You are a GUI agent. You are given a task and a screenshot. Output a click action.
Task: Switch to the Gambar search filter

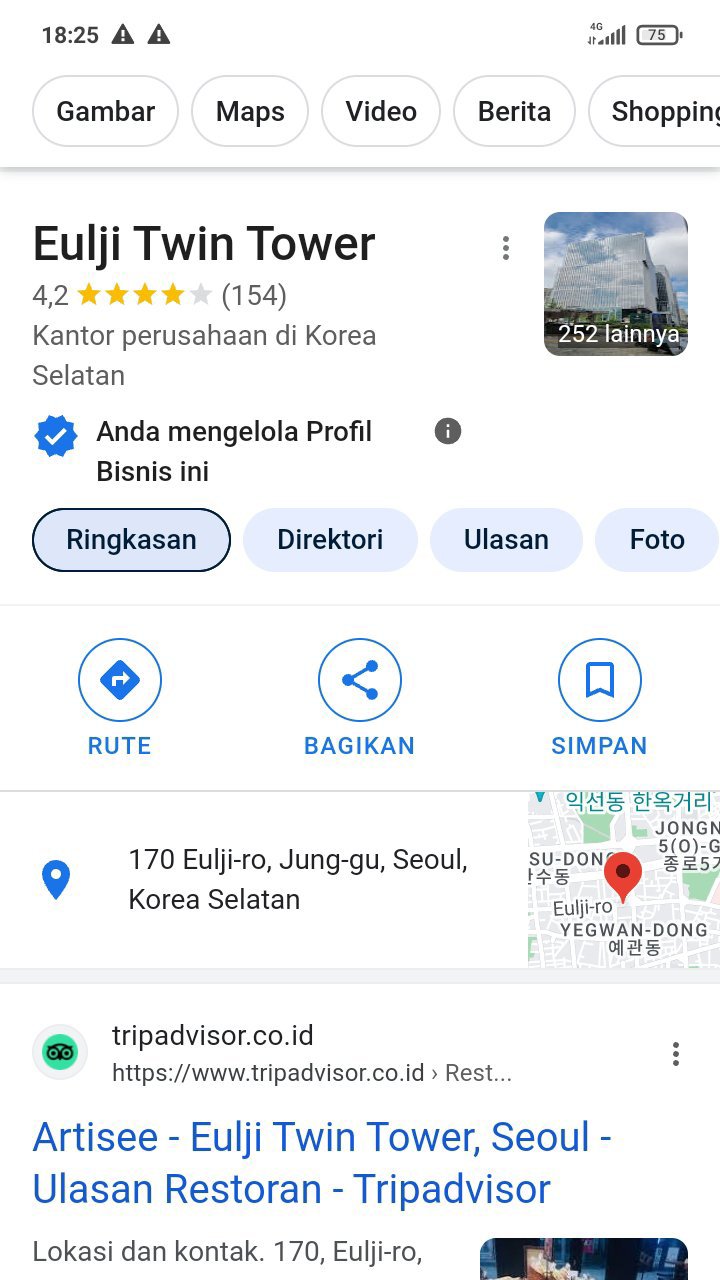(105, 111)
